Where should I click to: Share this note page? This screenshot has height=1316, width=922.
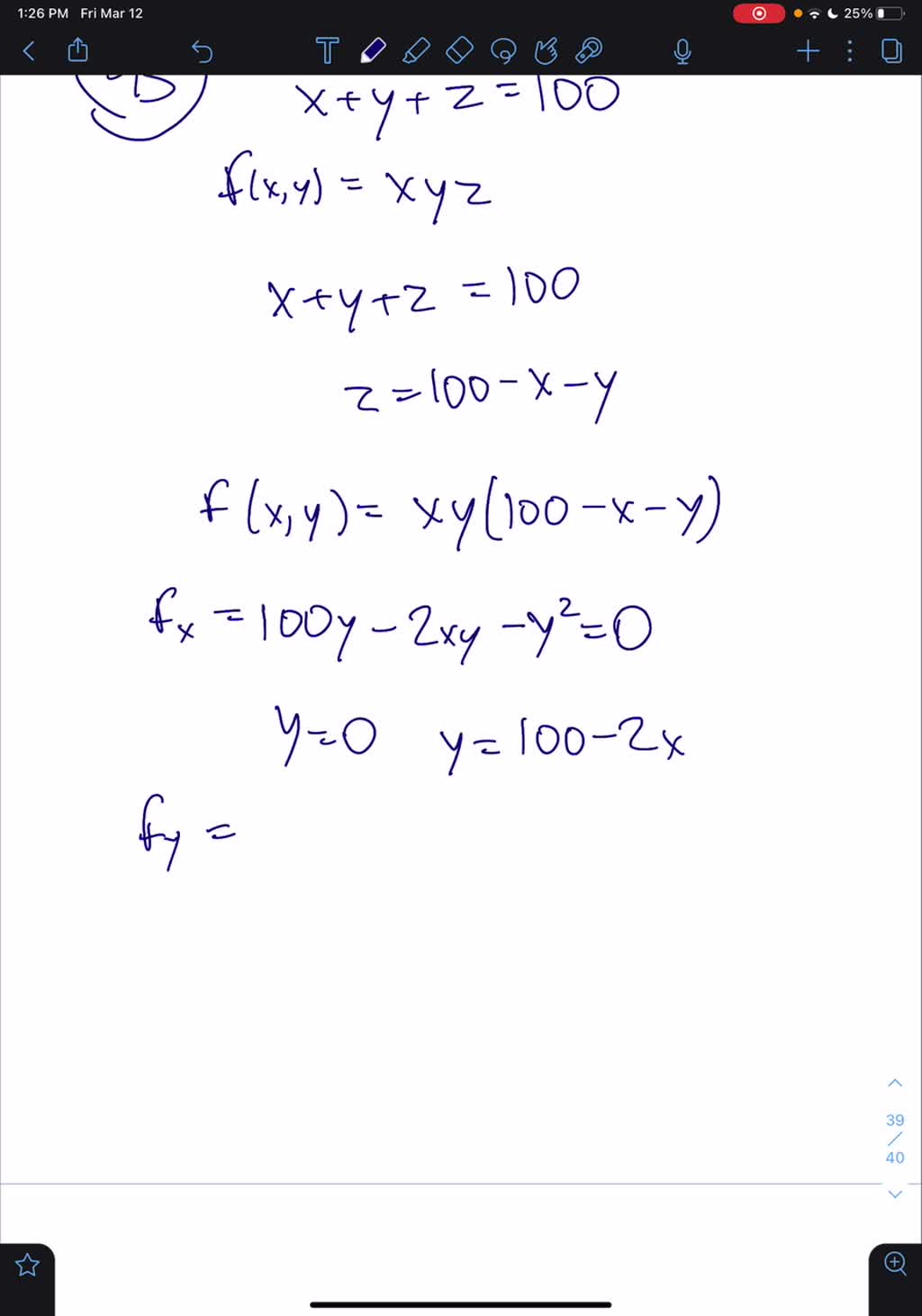coord(78,50)
